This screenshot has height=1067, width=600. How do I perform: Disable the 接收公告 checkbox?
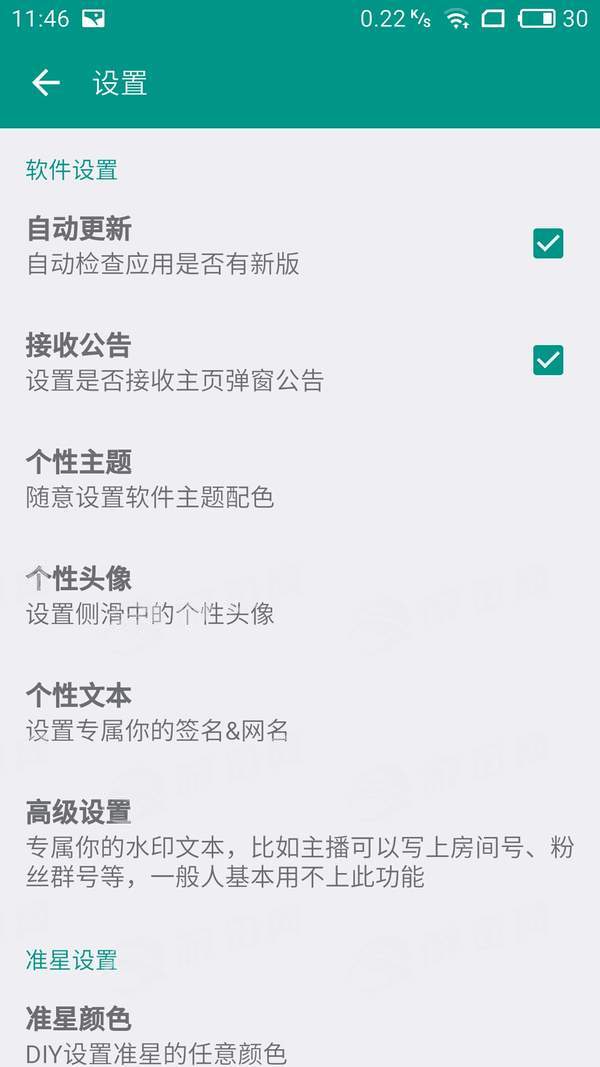pos(547,360)
